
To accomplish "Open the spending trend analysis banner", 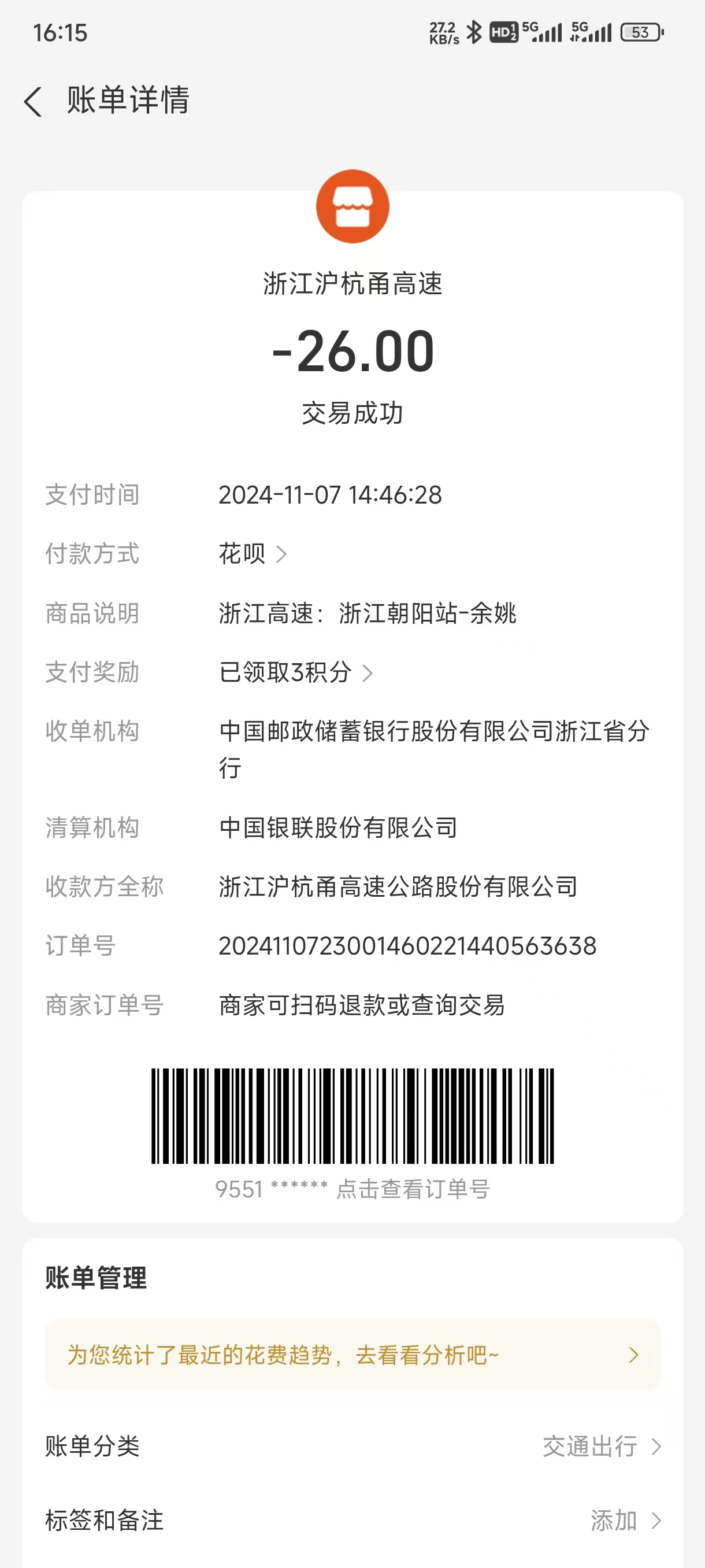I will (352, 1355).
